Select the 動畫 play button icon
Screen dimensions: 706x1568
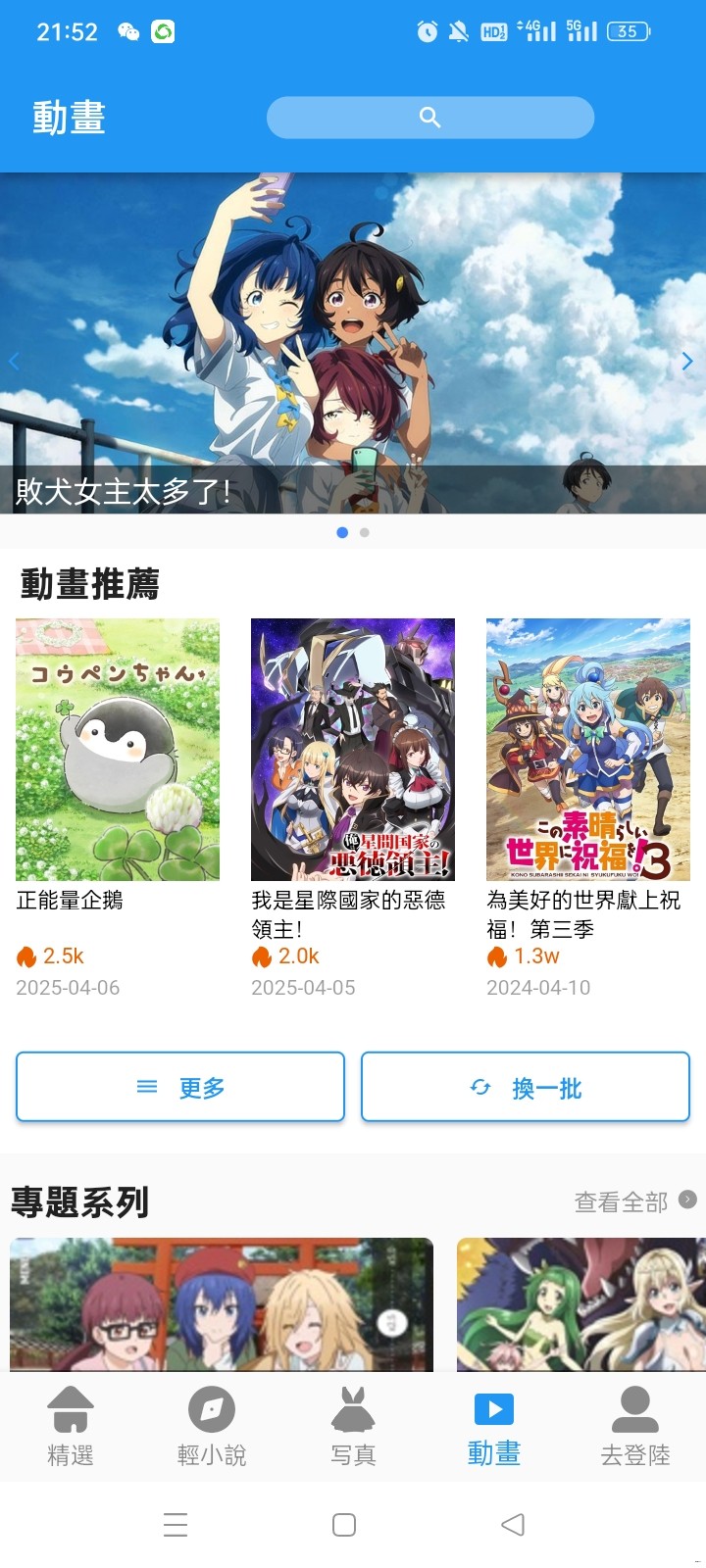pyautogui.click(x=493, y=1406)
